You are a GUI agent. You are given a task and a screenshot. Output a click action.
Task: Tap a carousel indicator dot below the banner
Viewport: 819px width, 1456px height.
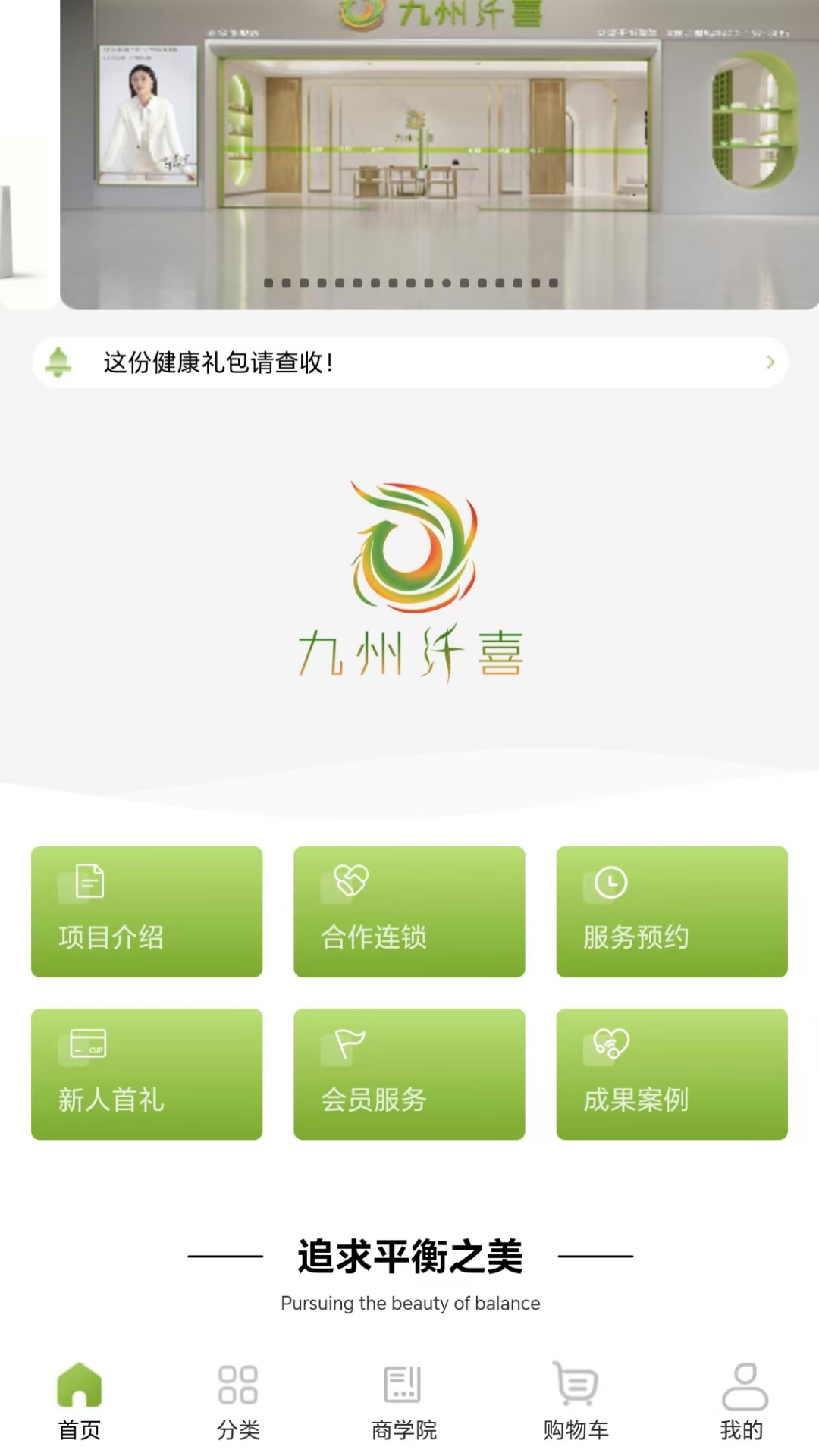410,282
